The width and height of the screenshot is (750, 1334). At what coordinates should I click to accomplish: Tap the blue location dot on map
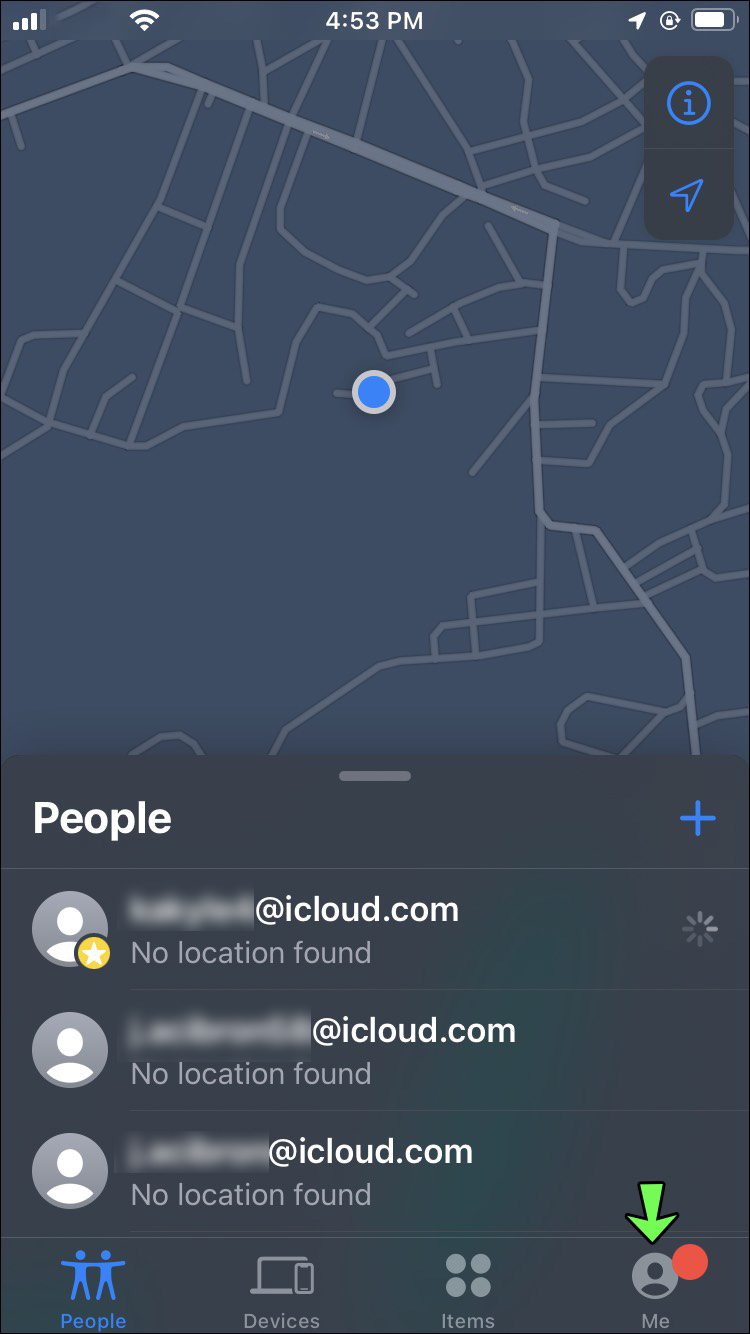[374, 392]
